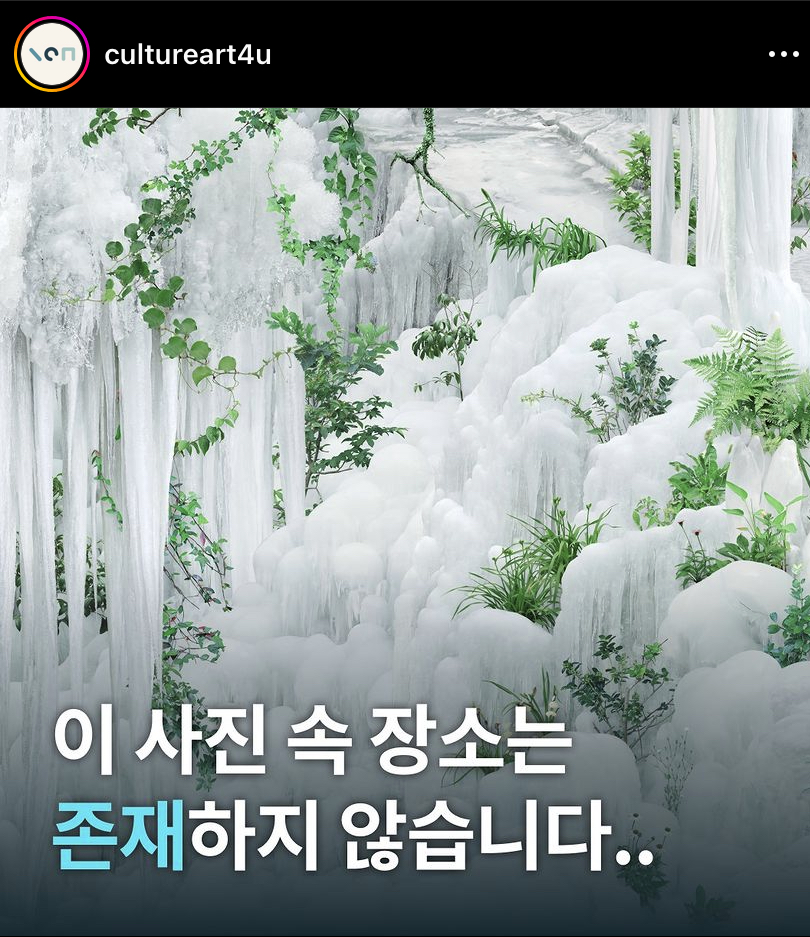Open cultureart4u's story from the avatar
The image size is (810, 937).
pos(52,54)
